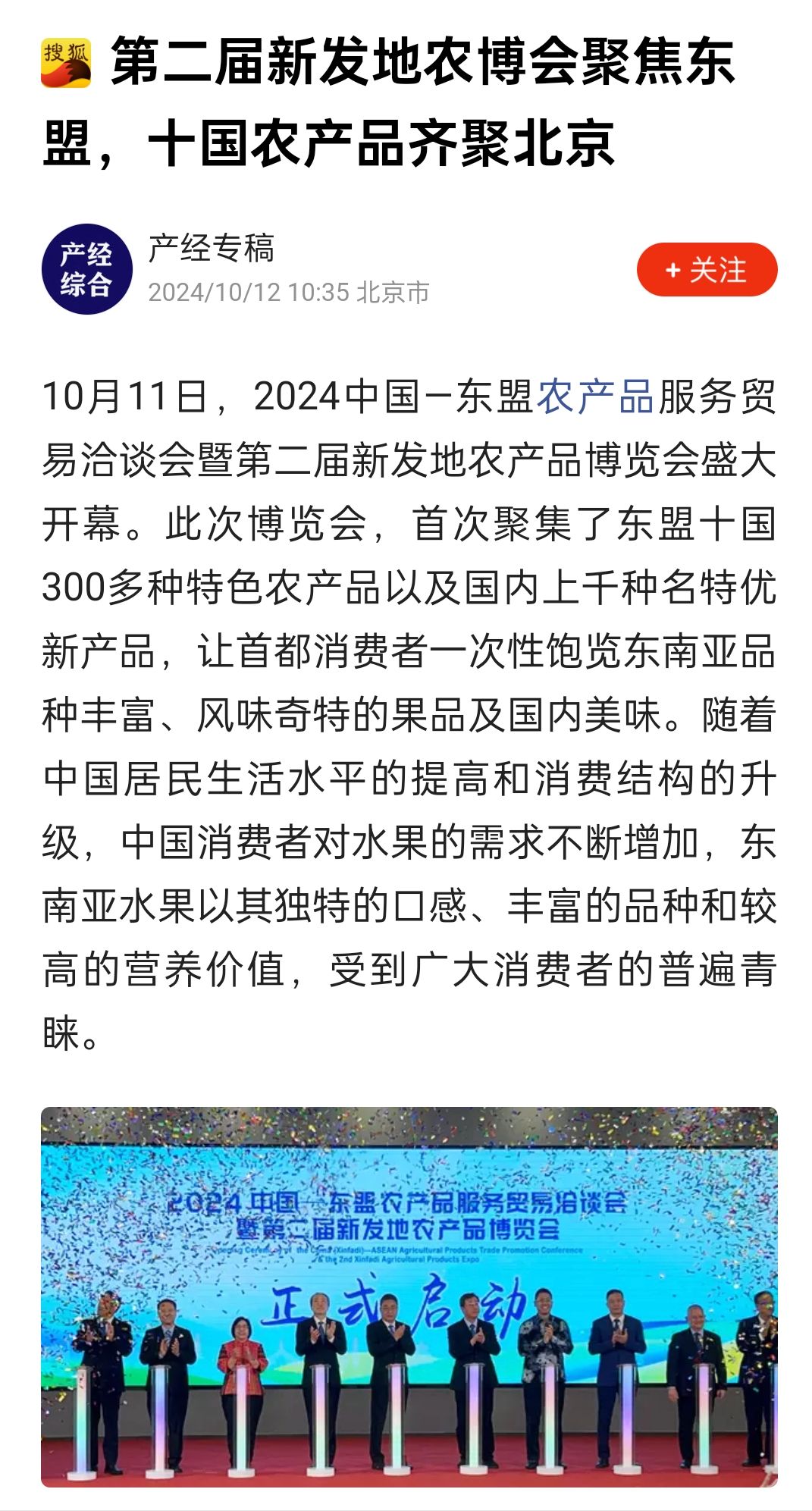
Task: Open the 产经专稿 author name
Action: click(x=212, y=249)
